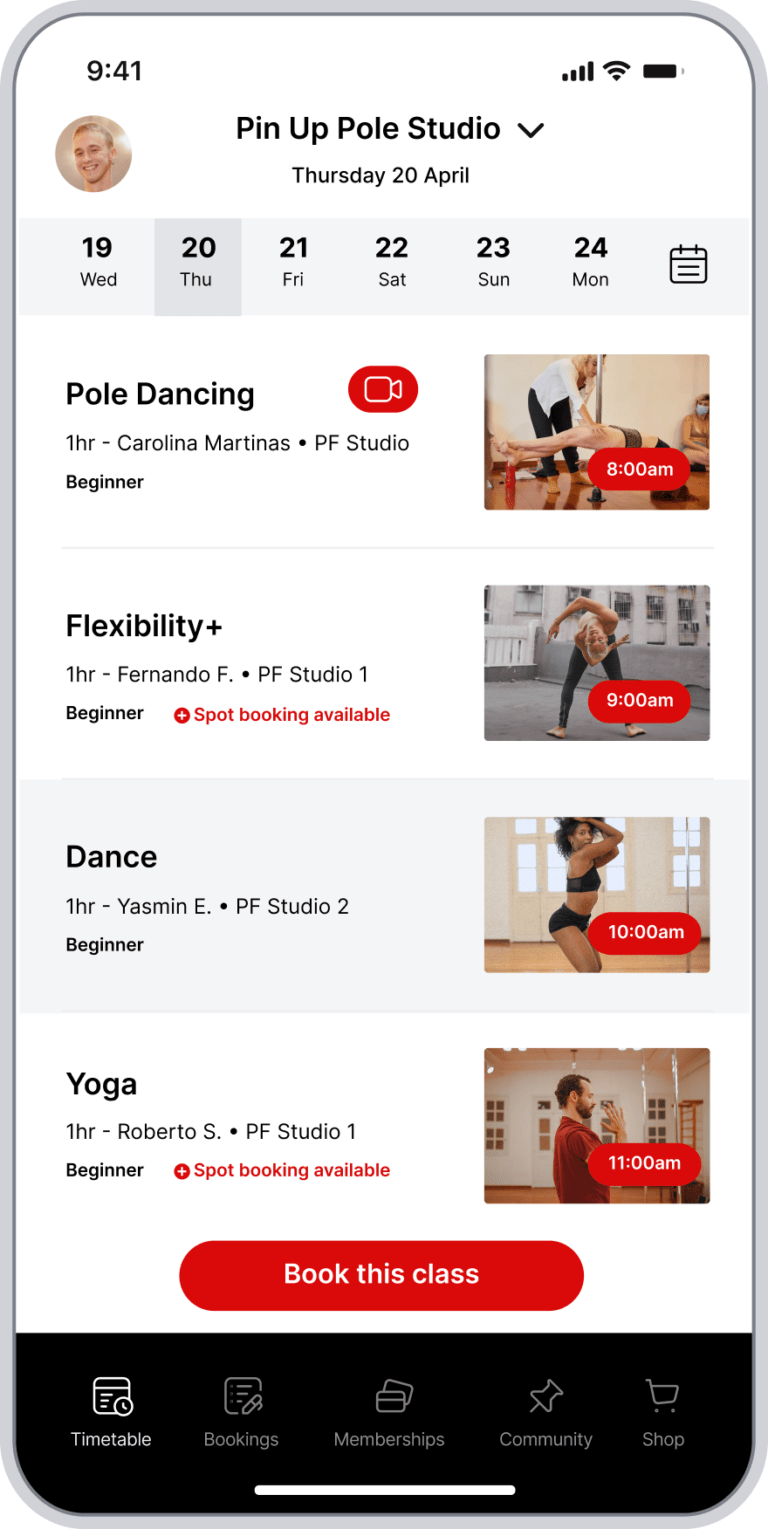Open the profile avatar
The width and height of the screenshot is (768, 1529).
coord(93,154)
